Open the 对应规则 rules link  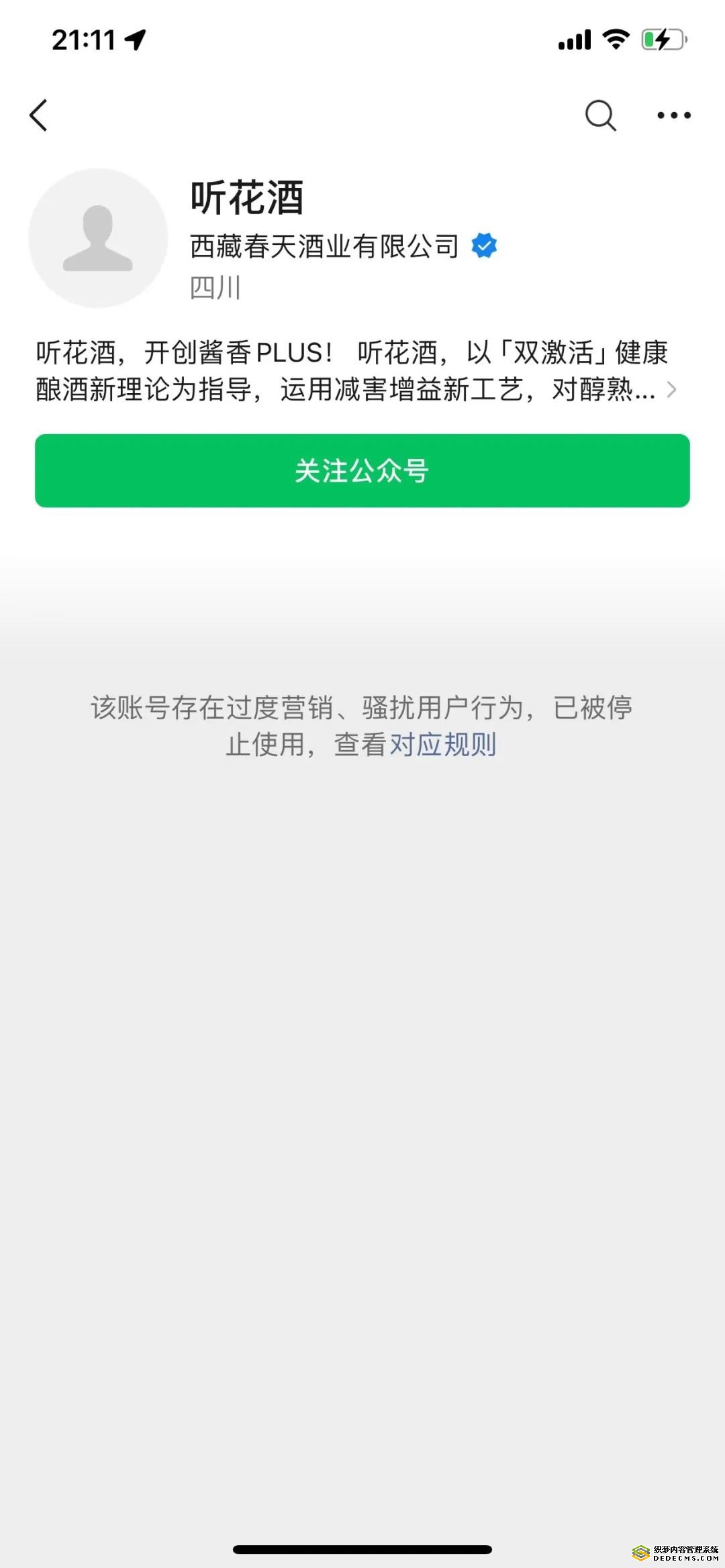pyautogui.click(x=442, y=744)
